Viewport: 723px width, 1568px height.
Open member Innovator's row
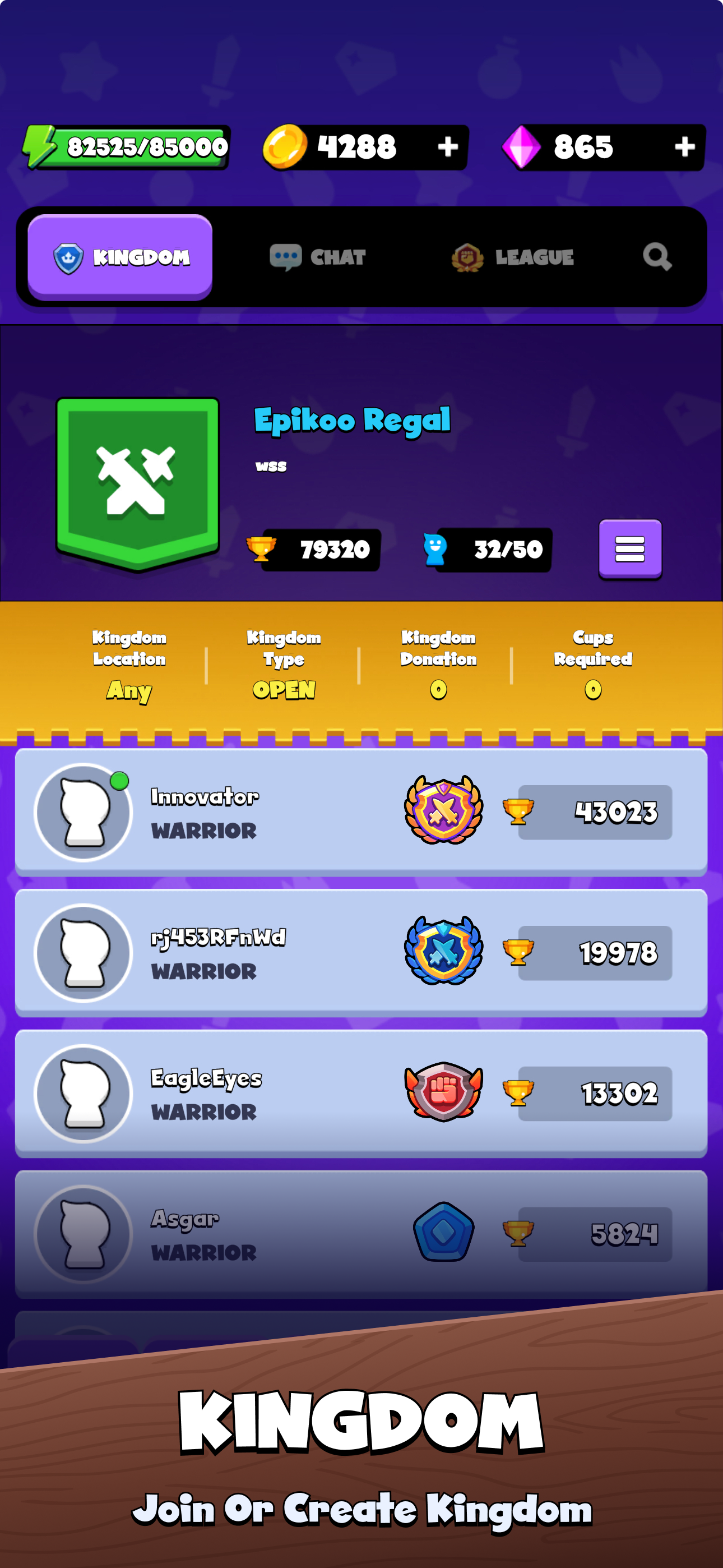(360, 812)
